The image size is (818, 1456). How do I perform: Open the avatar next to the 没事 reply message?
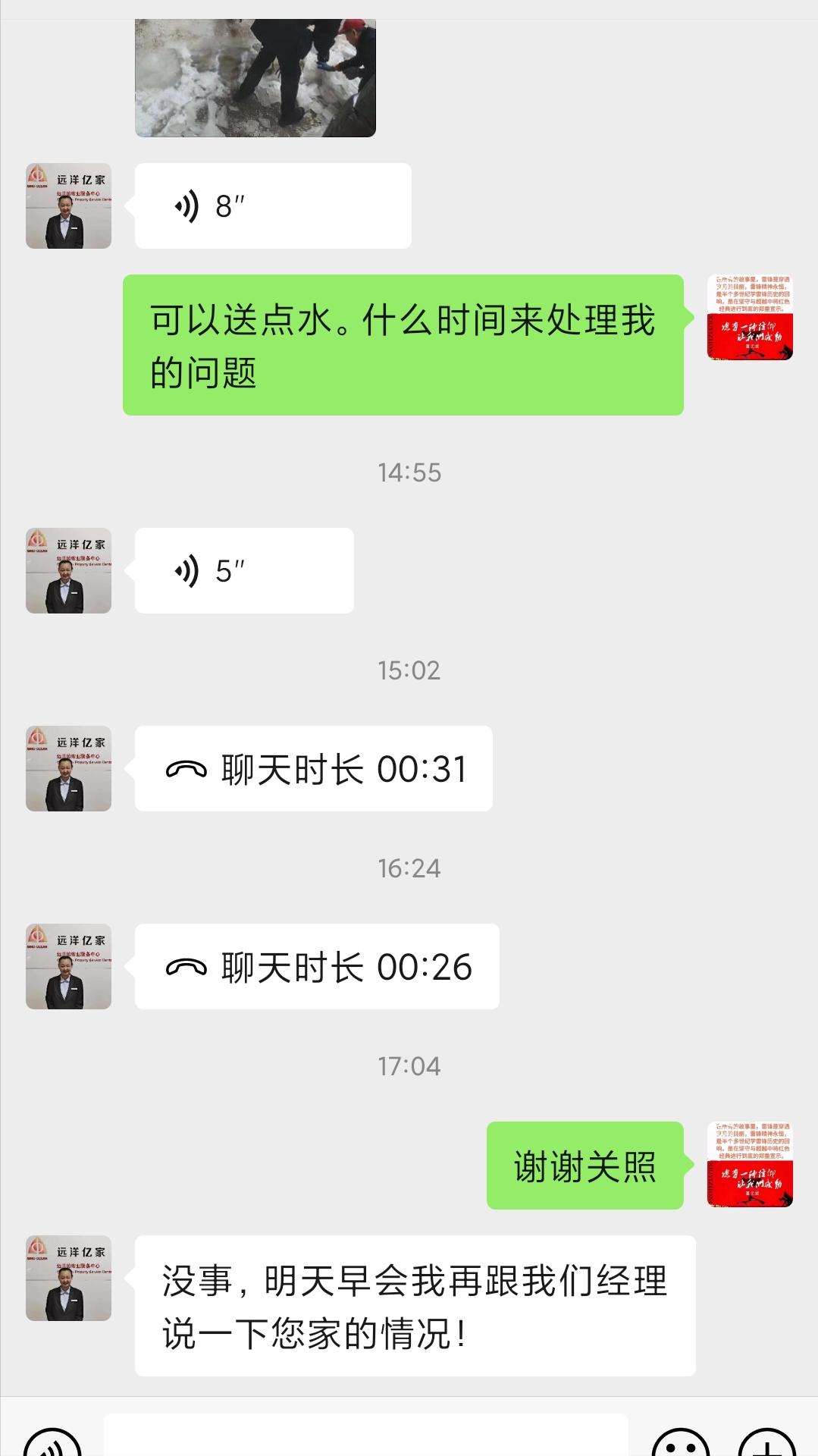coord(67,1276)
